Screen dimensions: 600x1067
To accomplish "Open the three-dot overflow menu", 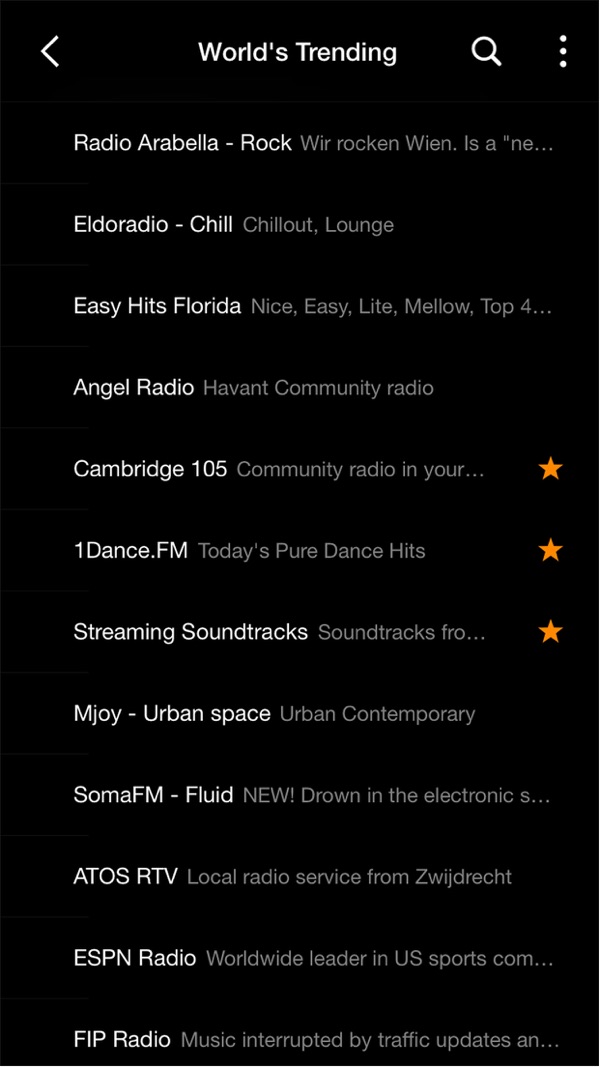I will (563, 52).
